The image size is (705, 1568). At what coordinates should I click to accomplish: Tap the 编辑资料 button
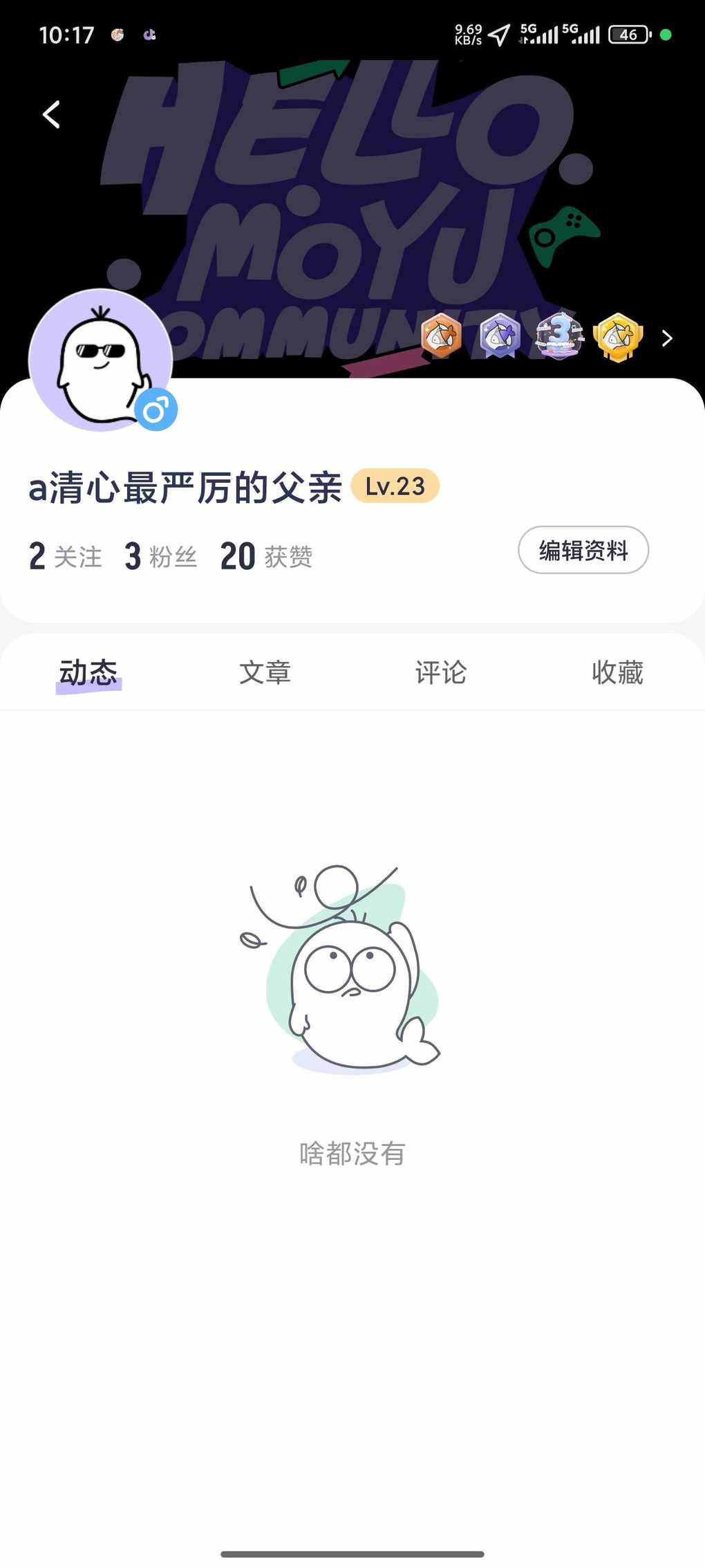click(583, 551)
